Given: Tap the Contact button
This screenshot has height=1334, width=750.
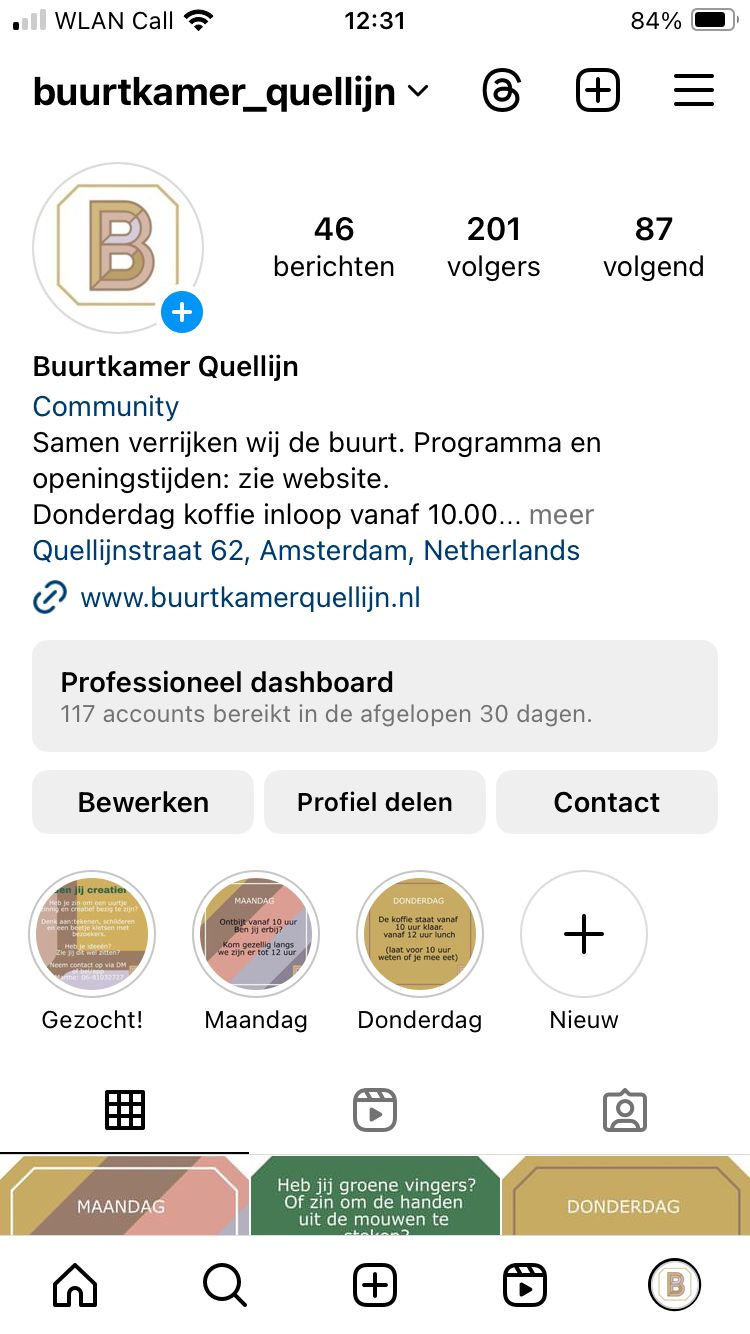Looking at the screenshot, I should (607, 802).
